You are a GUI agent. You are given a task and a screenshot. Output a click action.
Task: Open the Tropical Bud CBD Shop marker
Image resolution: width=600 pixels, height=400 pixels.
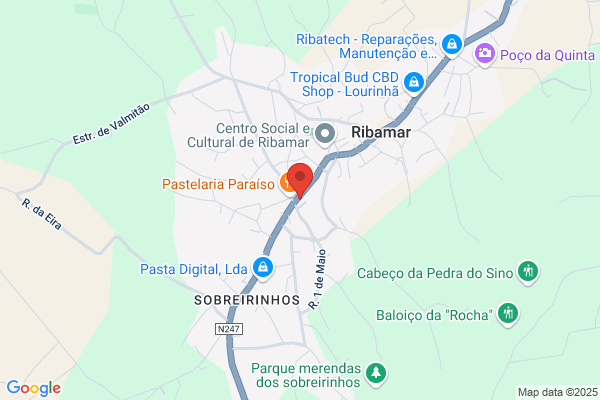click(414, 82)
